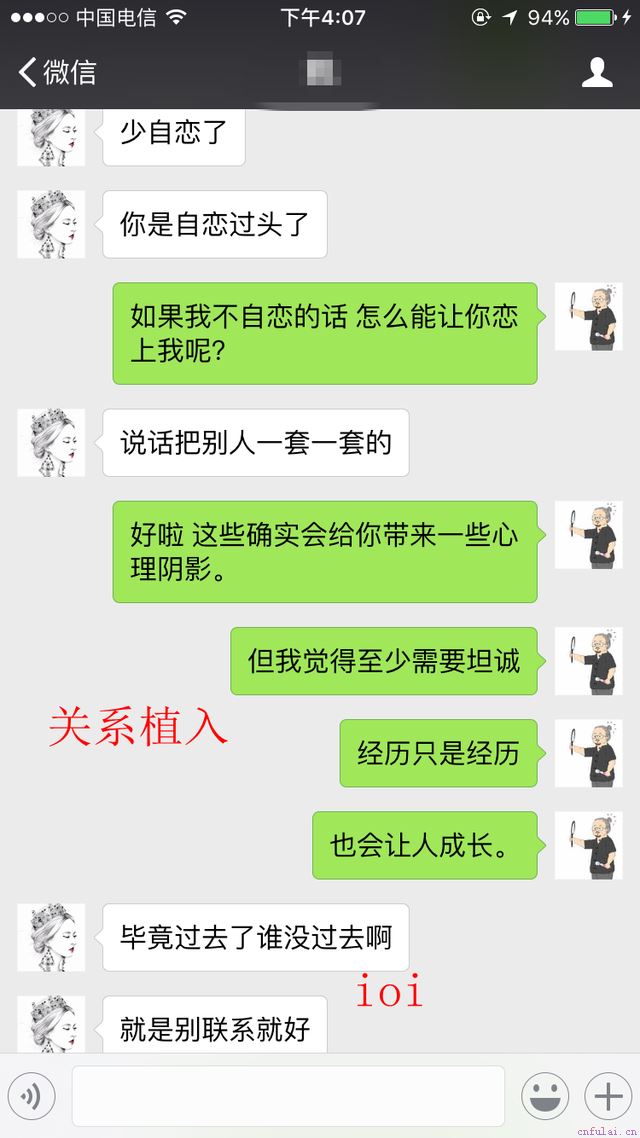Tap avatar beside 说话把别人一套一套的 message

51,443
